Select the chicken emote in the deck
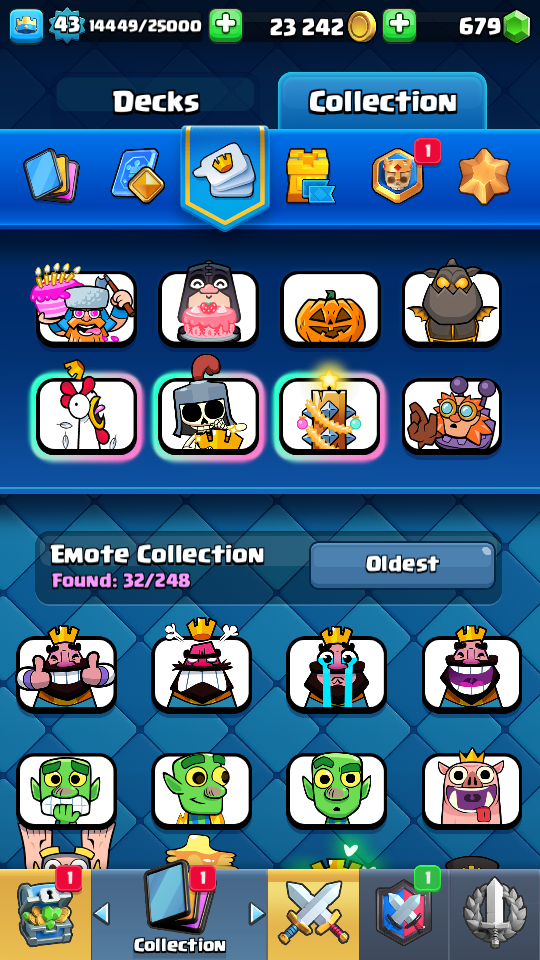This screenshot has width=540, height=960. point(86,413)
